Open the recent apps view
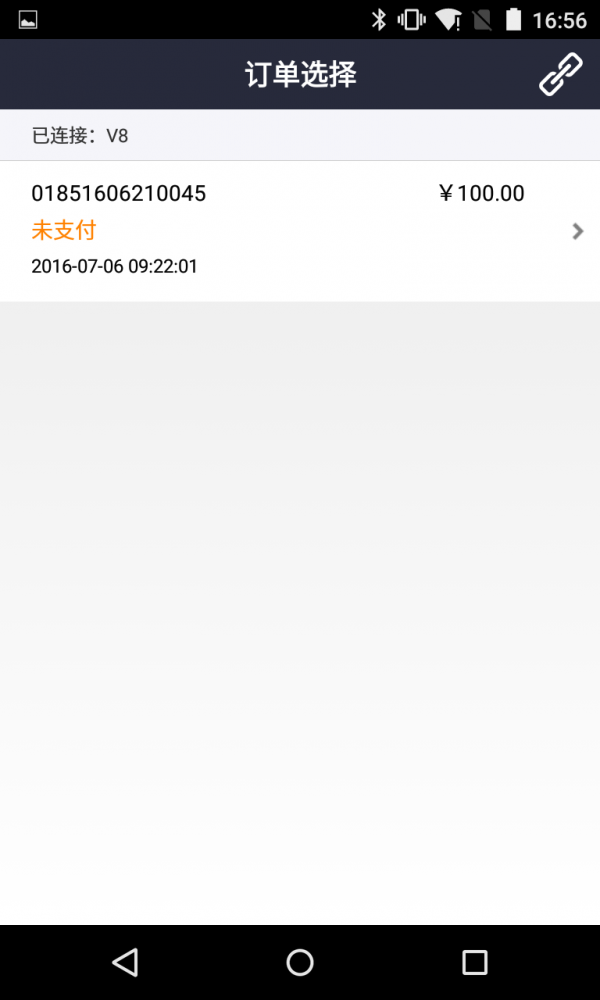Screen dimensions: 600x1000 pyautogui.click(x=474, y=962)
